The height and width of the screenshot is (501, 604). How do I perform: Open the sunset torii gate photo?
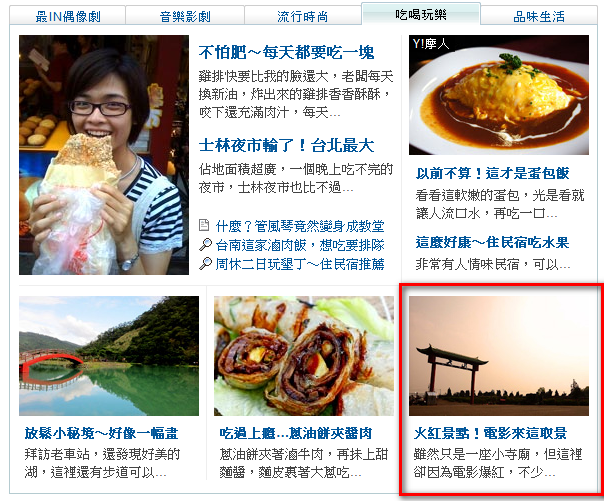pyautogui.click(x=499, y=355)
